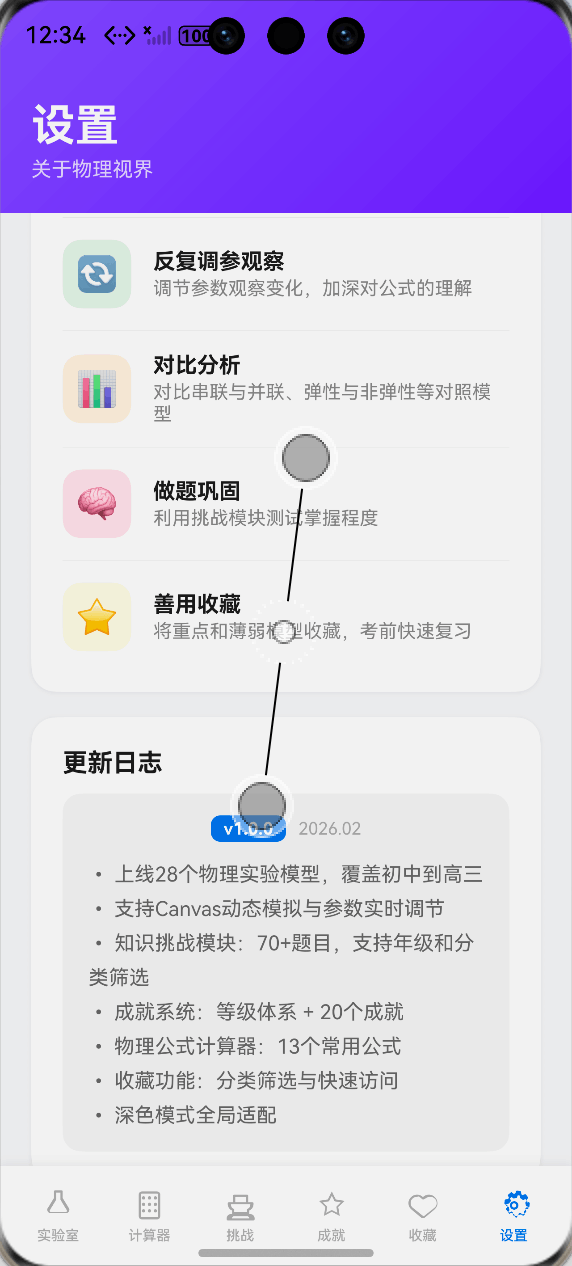Go to the 挑战 tab
The width and height of the screenshot is (572, 1266).
(x=240, y=1215)
